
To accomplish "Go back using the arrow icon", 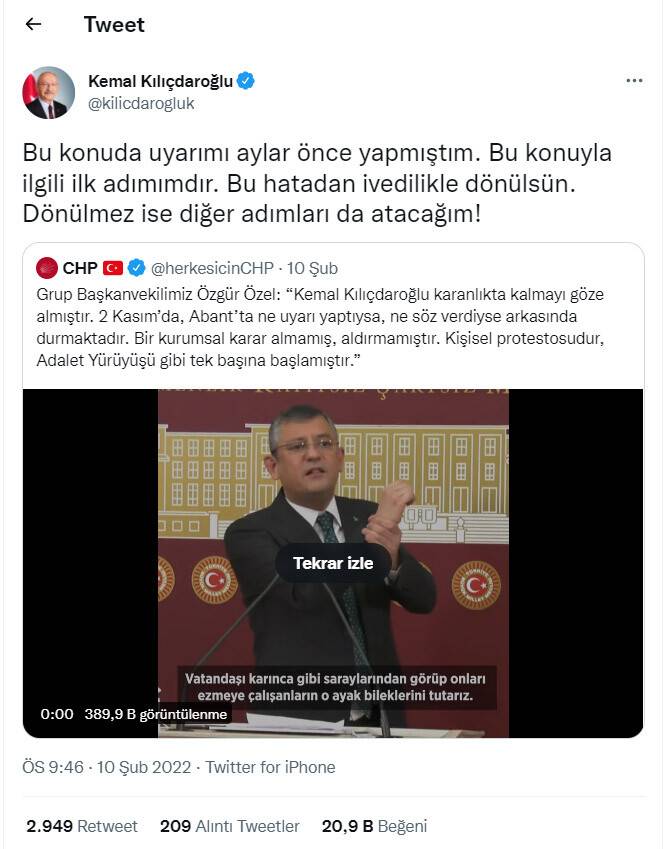I will [33, 24].
